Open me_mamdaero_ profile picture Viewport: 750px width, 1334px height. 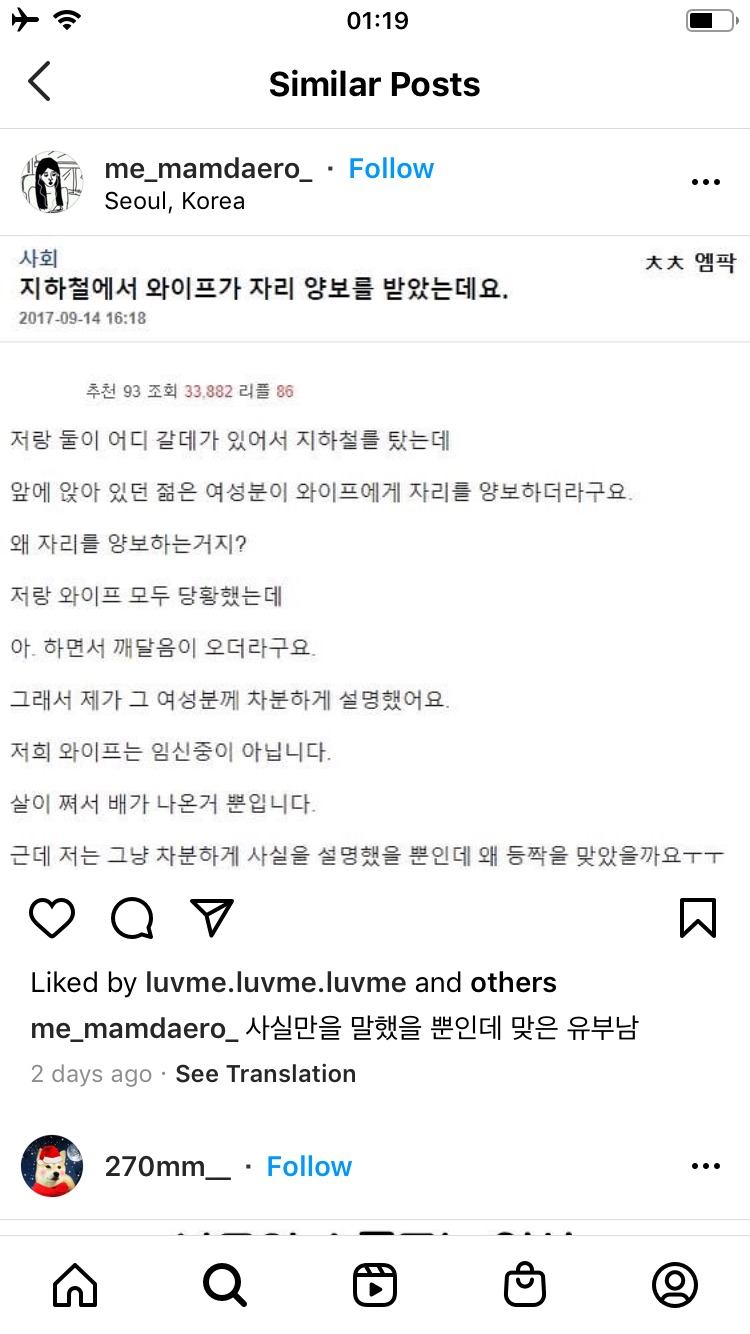point(52,183)
